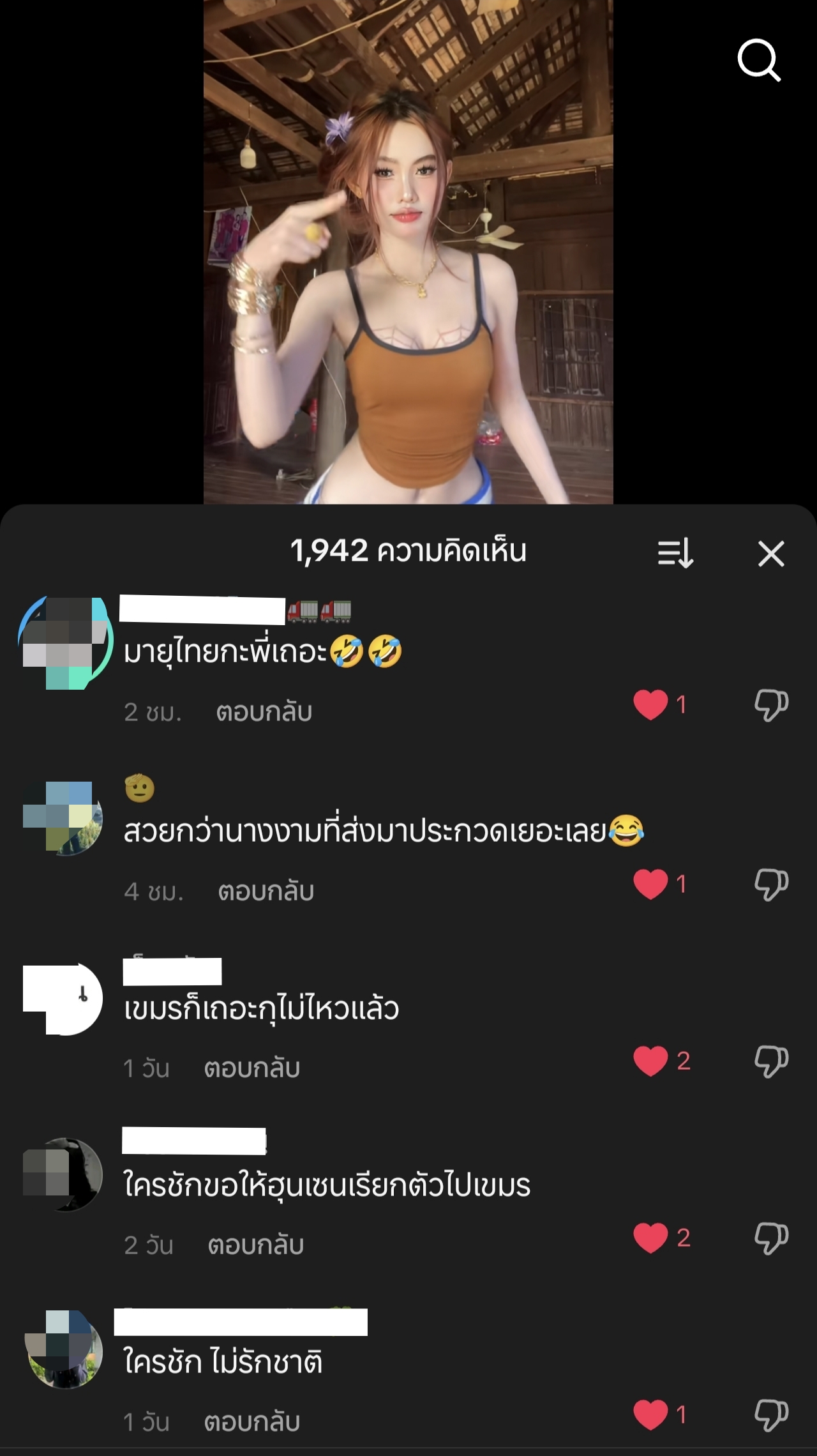The image size is (817, 1456).
Task: Open the comment sort options
Action: point(675,553)
